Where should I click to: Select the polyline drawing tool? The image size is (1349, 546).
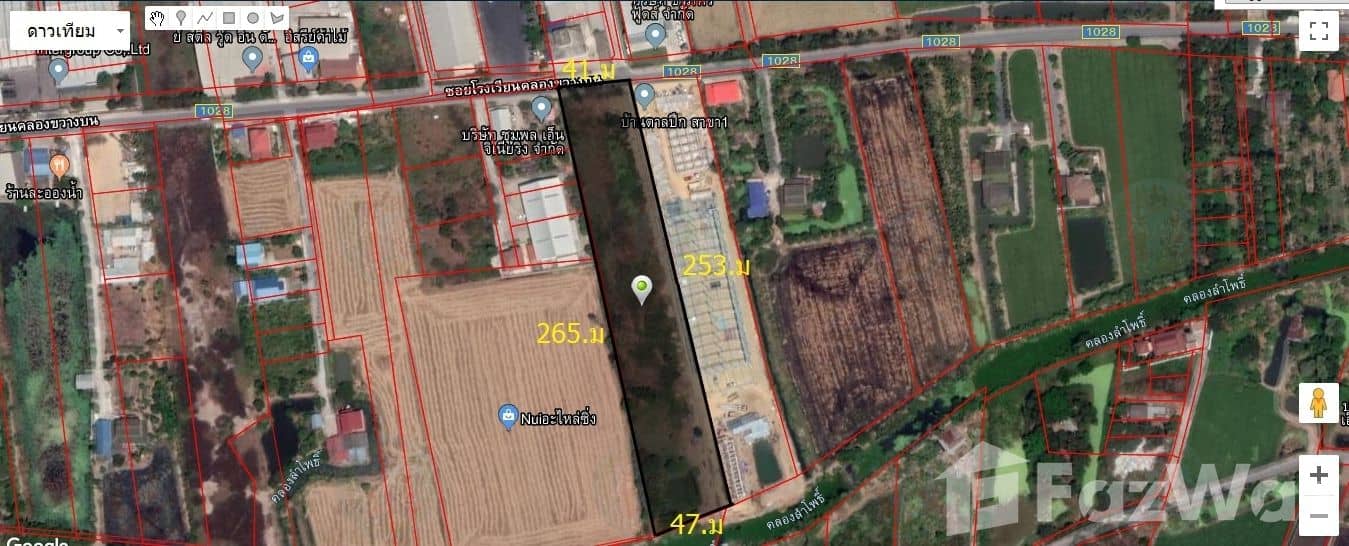205,18
